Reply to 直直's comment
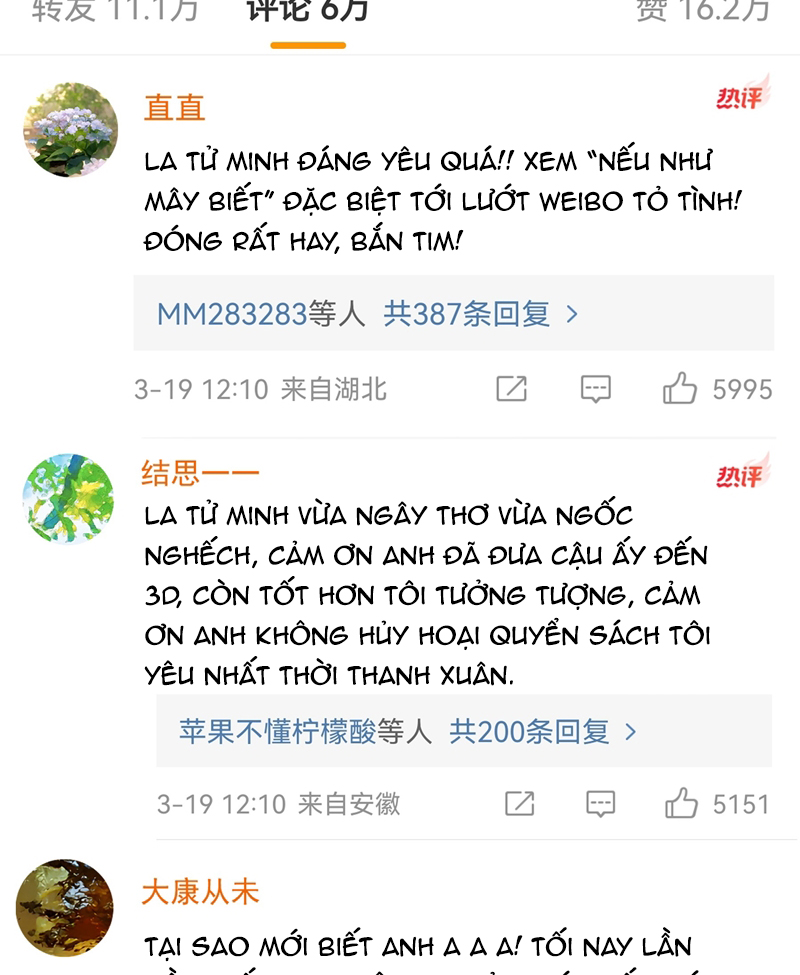The width and height of the screenshot is (800, 975). point(596,389)
